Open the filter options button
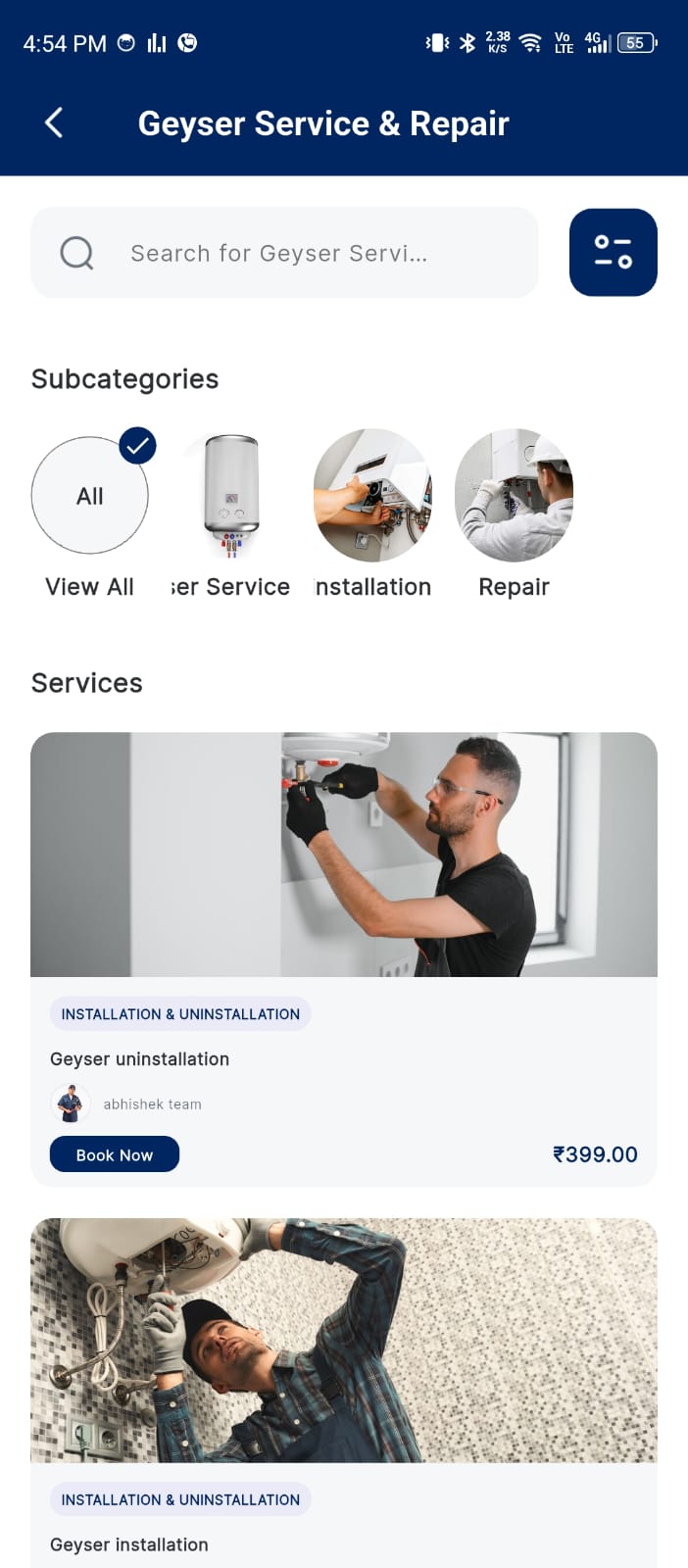Screen dimensions: 688x1568 pos(613,252)
